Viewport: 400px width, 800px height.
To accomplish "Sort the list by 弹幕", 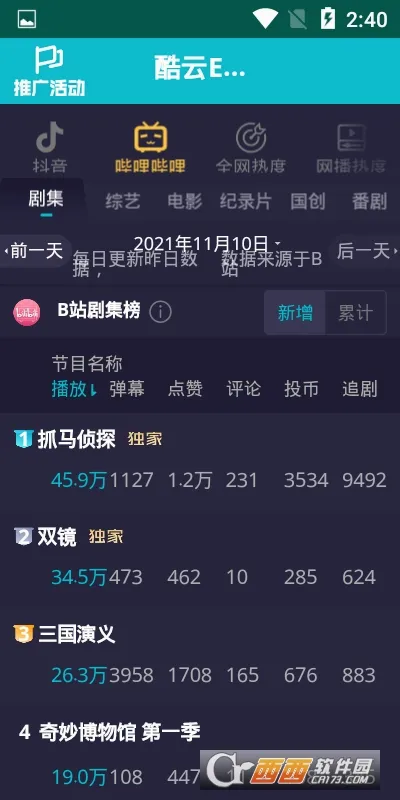I will click(127, 389).
